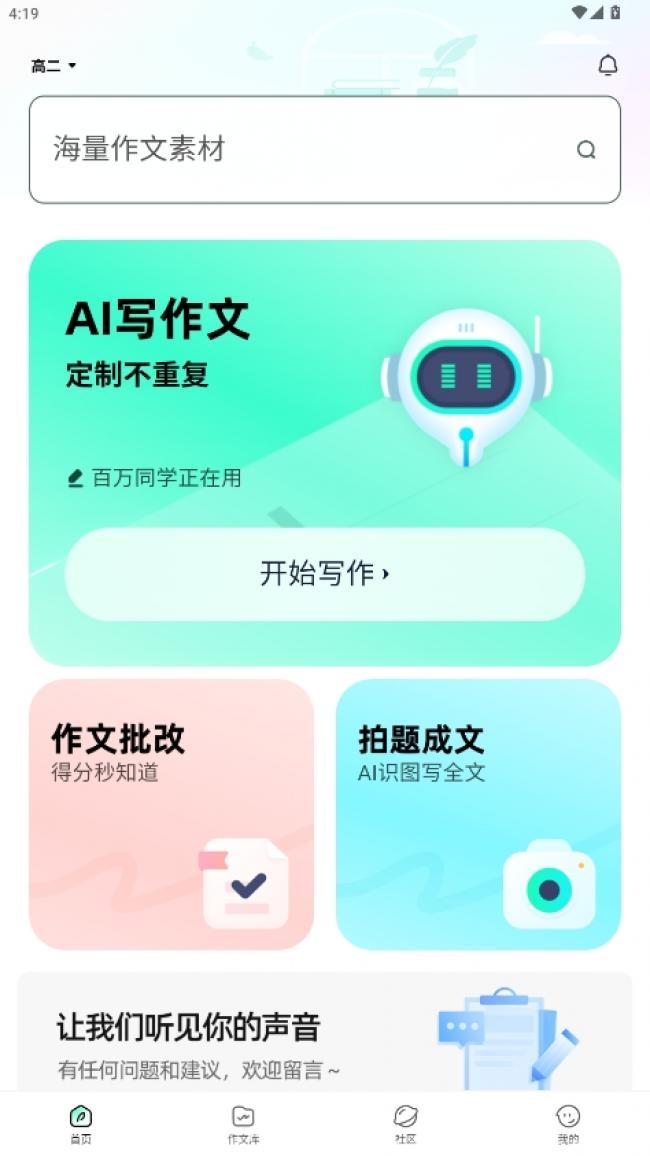Open the 高二 grade dropdown
This screenshot has height=1156, width=650.
pos(53,66)
